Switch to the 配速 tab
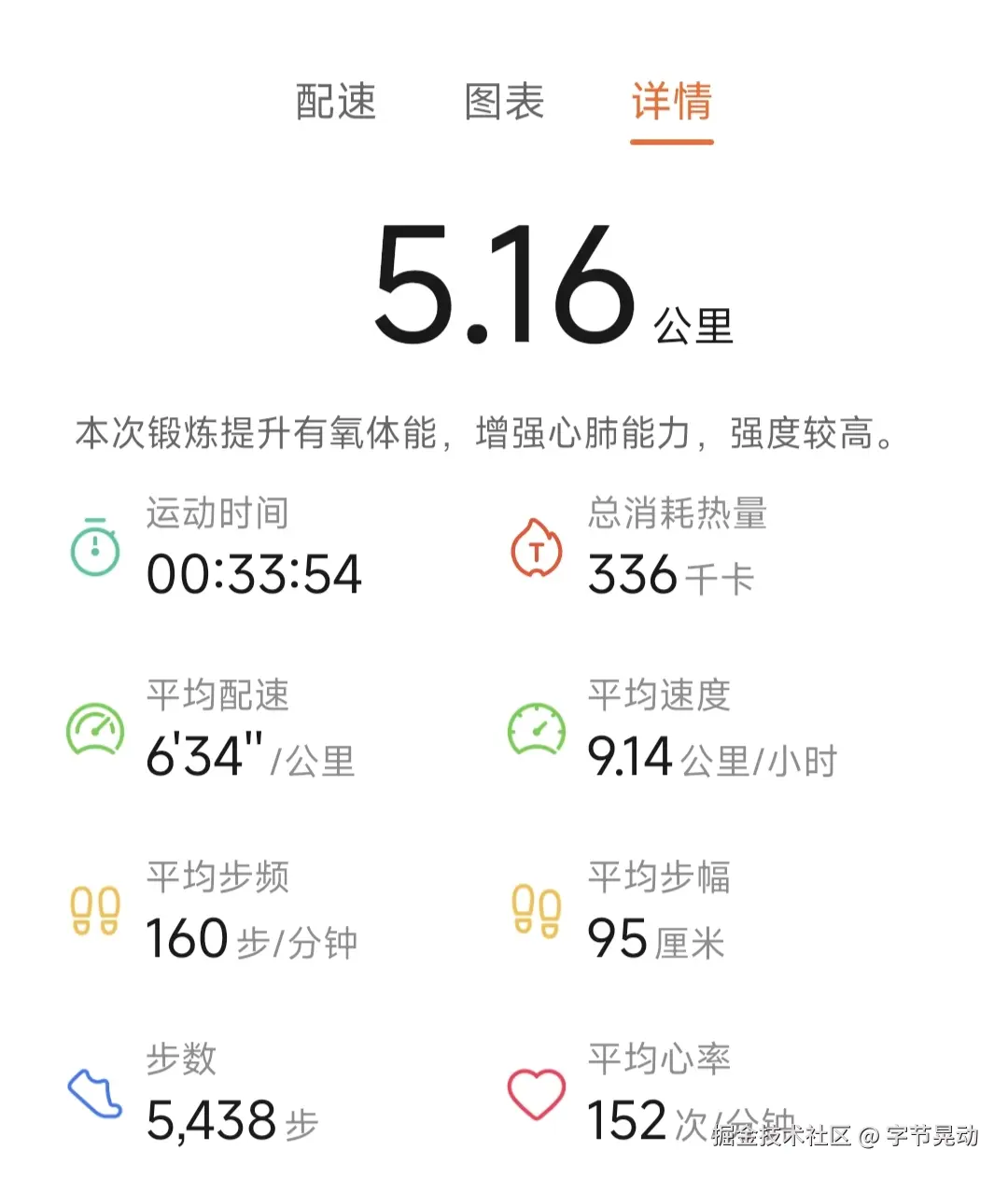The width and height of the screenshot is (1008, 1178). 336,103
